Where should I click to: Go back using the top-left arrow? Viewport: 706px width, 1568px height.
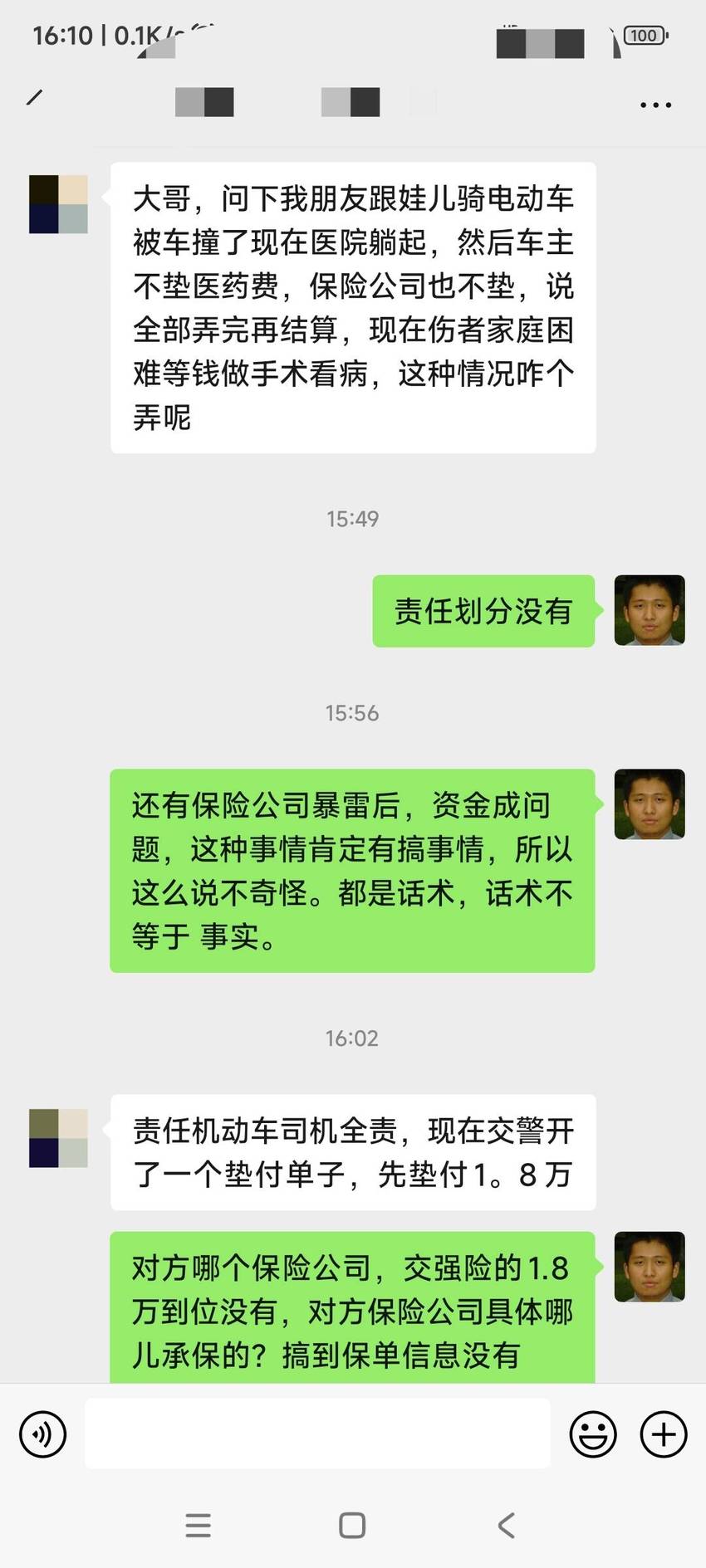(x=34, y=98)
